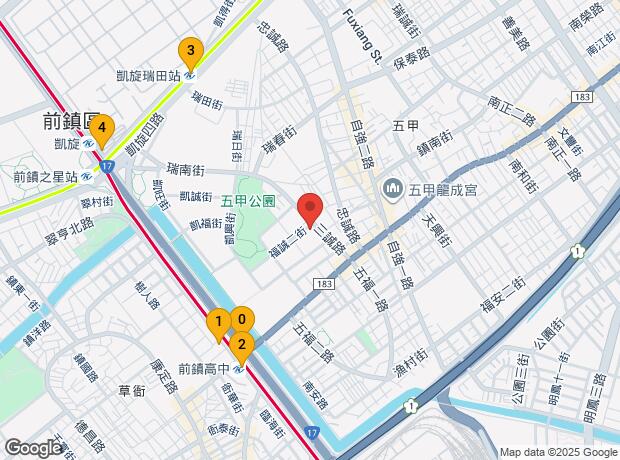Image resolution: width=620 pixels, height=460 pixels.
Task: Open the 五甲龍成宮 place icon
Action: tap(392, 190)
